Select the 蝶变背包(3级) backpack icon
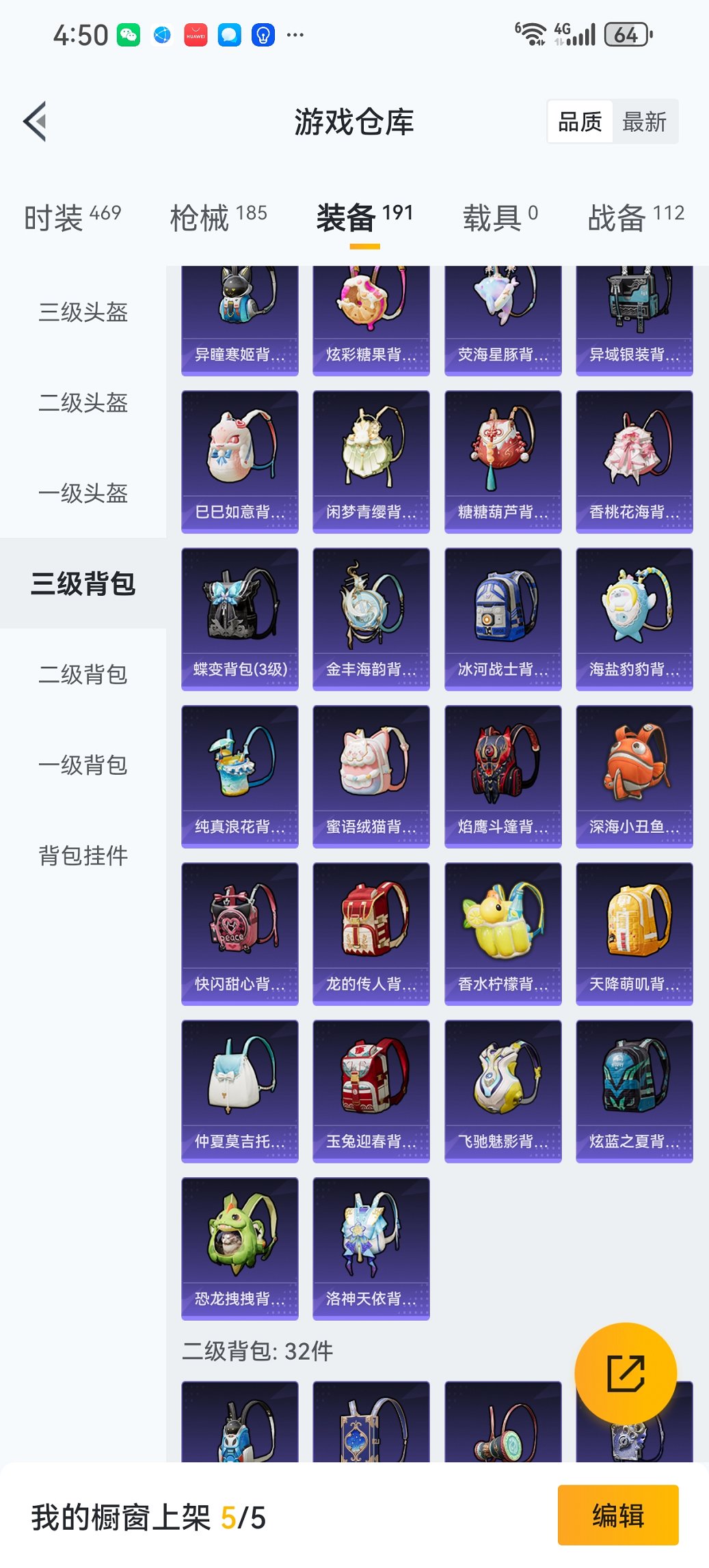 (239, 615)
